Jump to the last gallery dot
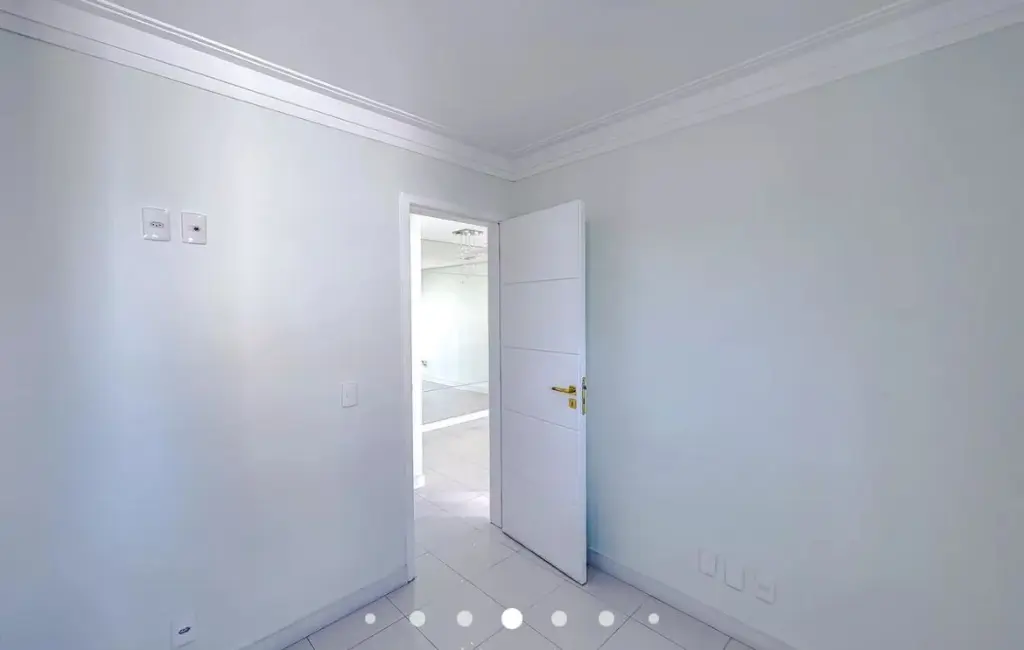 [653, 618]
